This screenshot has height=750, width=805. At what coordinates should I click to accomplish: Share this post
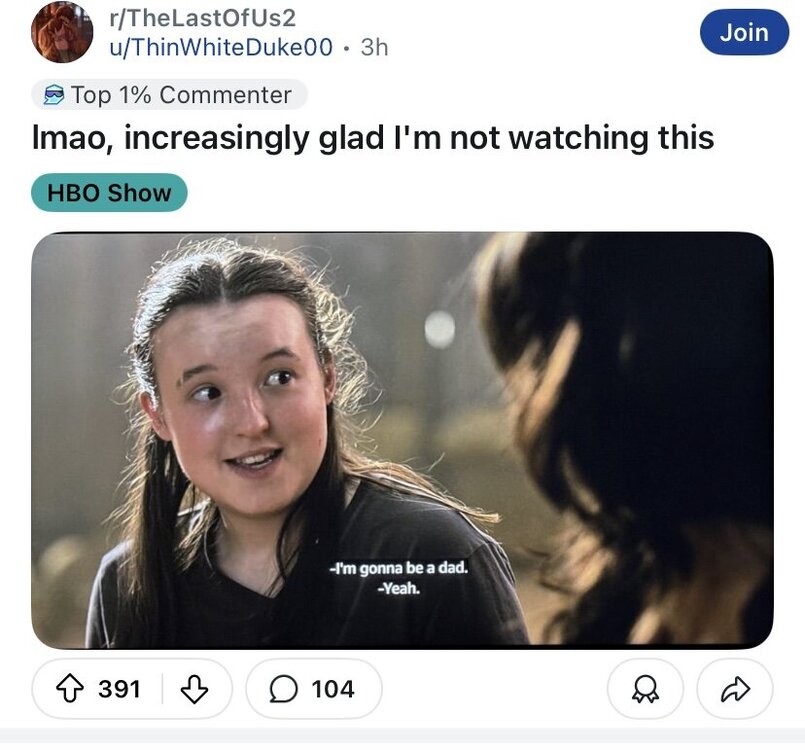tap(735, 688)
